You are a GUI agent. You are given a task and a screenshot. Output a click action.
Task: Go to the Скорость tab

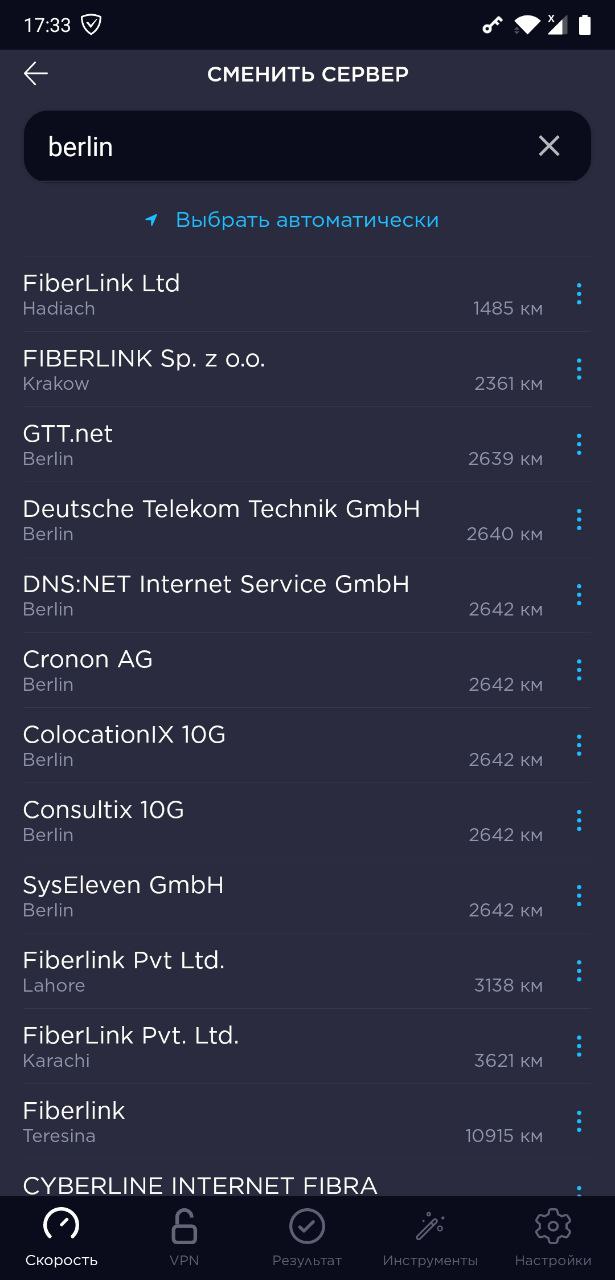pos(61,1238)
